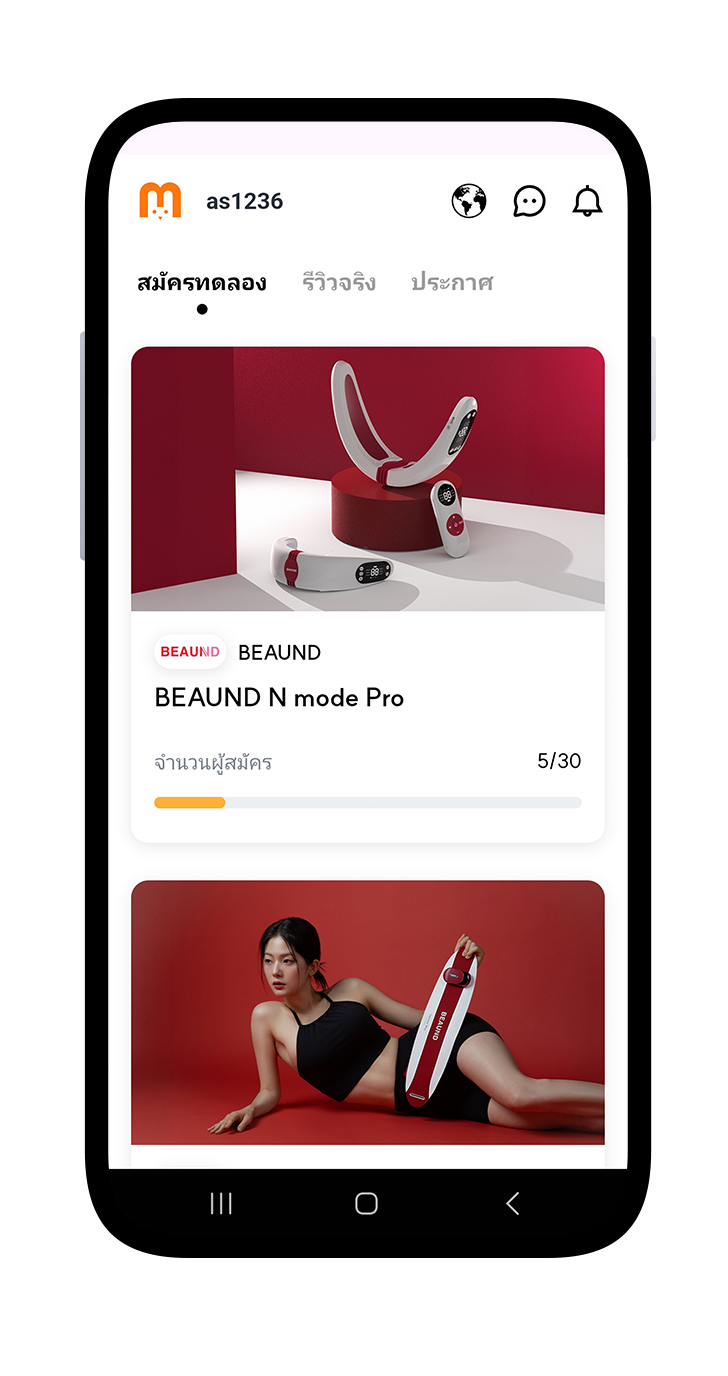Open the notifications bell
This screenshot has width=728, height=1376.
(588, 201)
